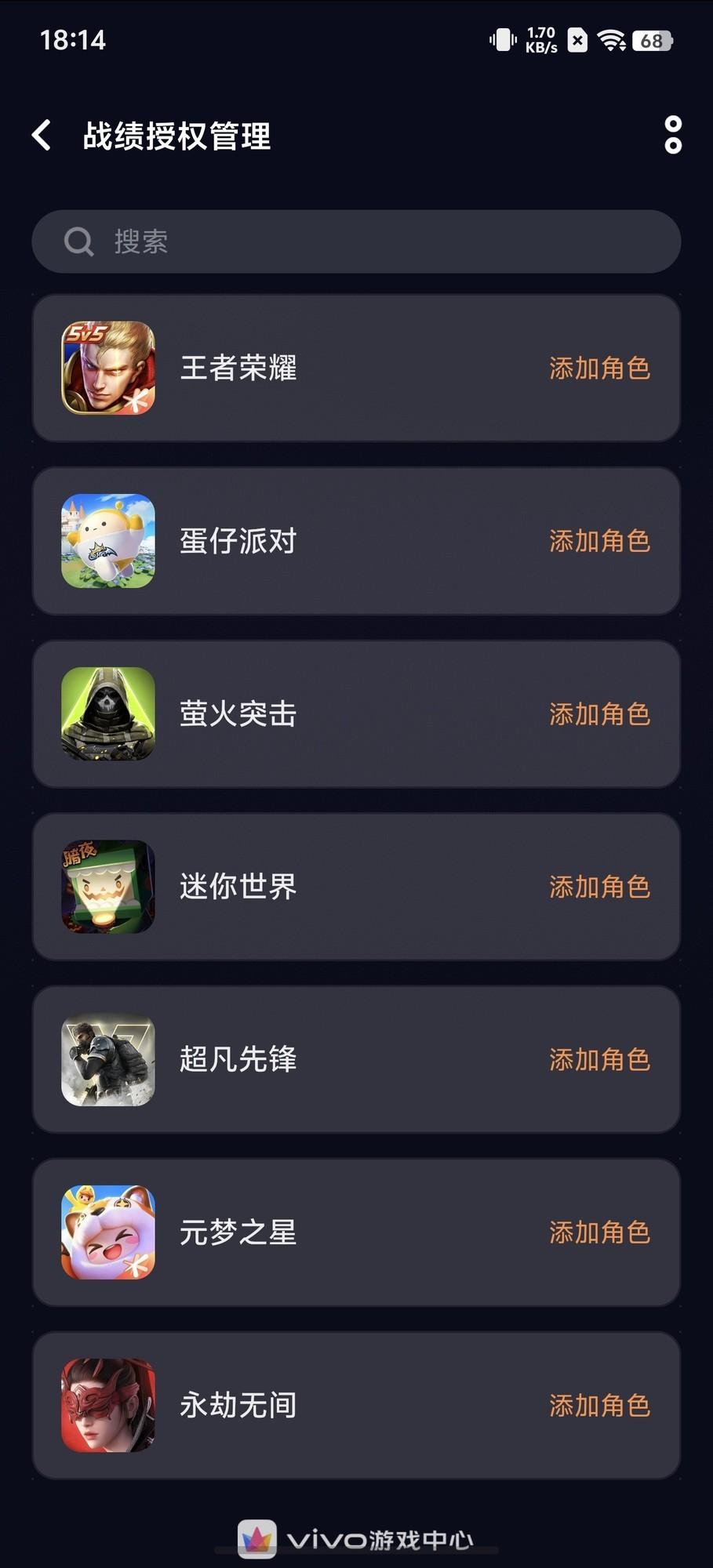Tap 添加角色 in the 元梦之星 row
This screenshot has width=713, height=1568.
599,1232
